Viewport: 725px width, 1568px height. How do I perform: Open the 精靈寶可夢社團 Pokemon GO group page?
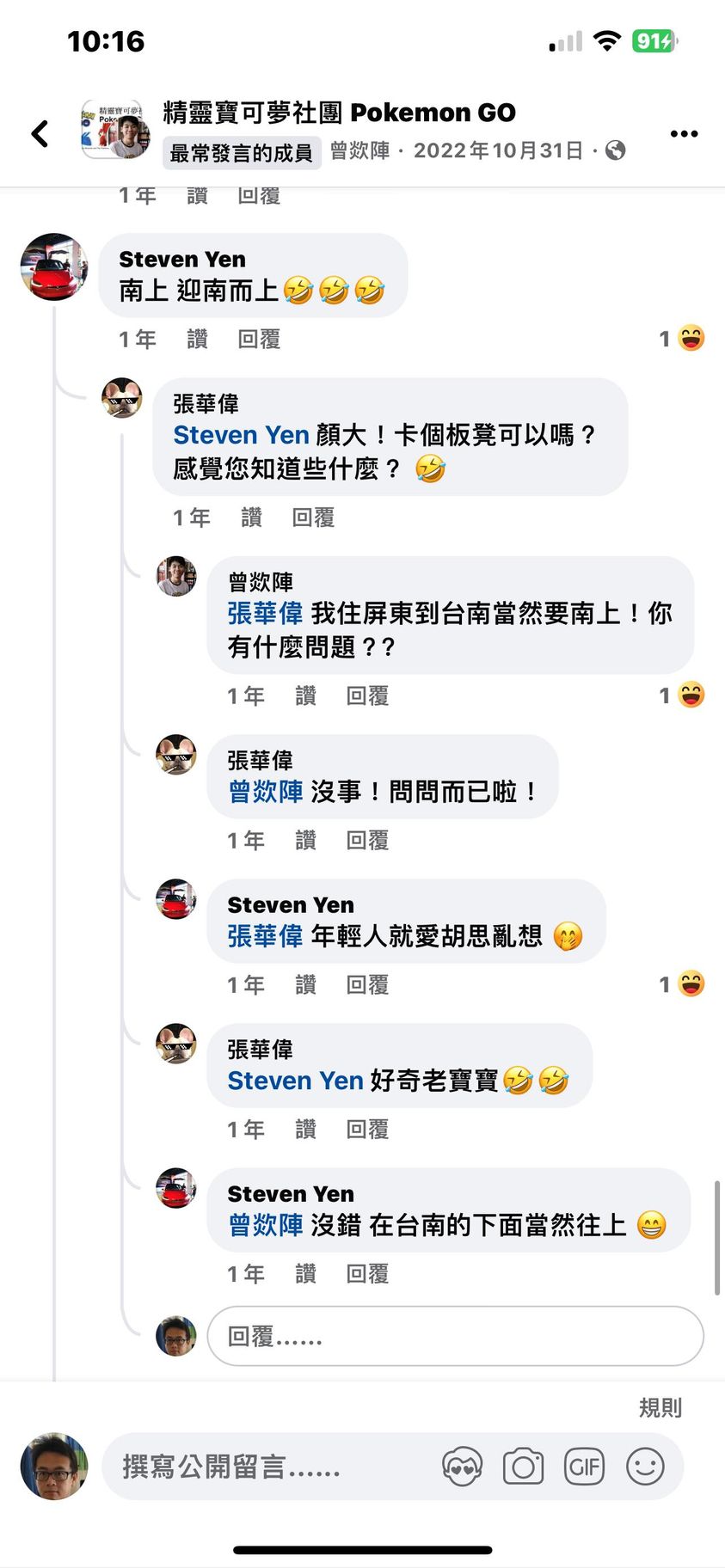coord(339,113)
